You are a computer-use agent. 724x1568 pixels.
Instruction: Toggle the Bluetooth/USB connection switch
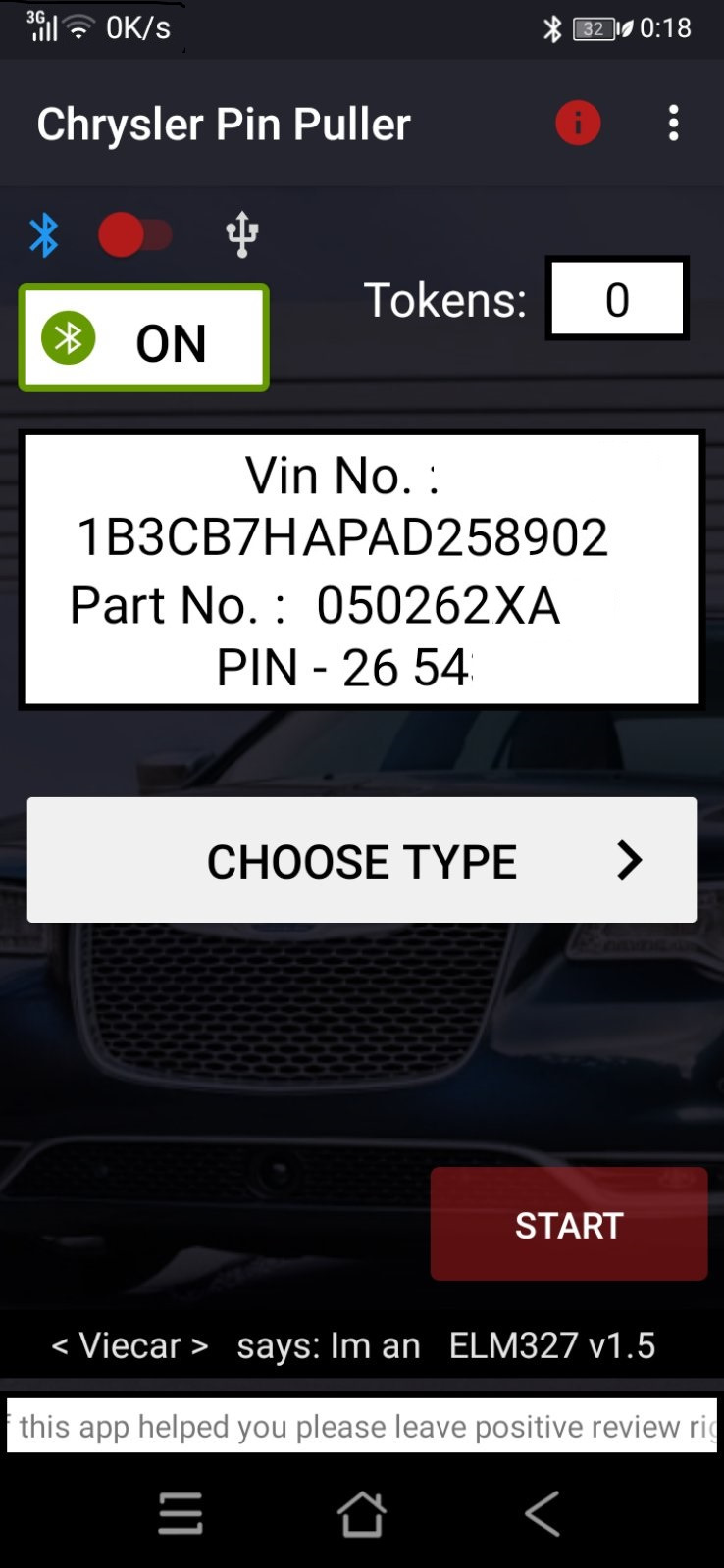point(135,235)
